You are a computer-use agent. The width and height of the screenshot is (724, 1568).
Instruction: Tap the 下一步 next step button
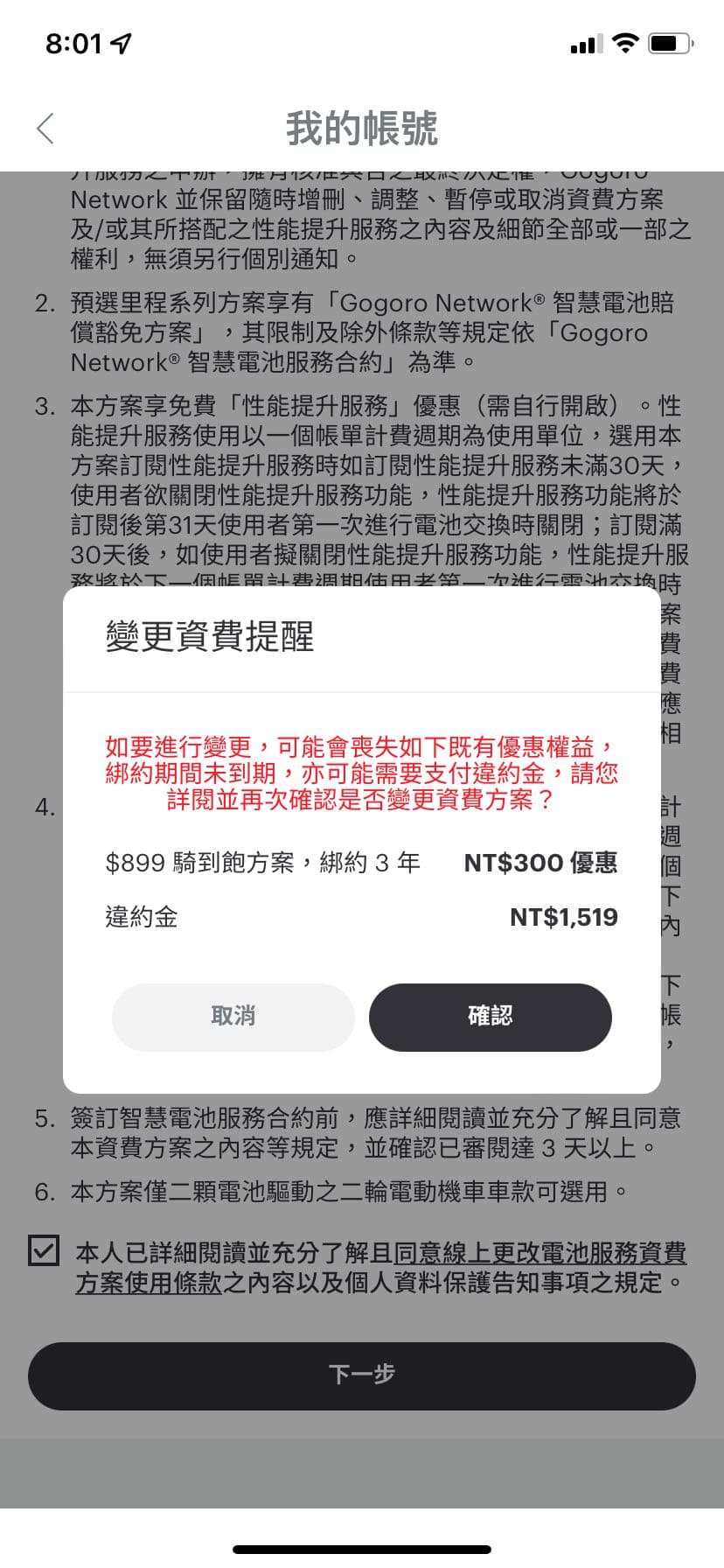click(362, 1375)
